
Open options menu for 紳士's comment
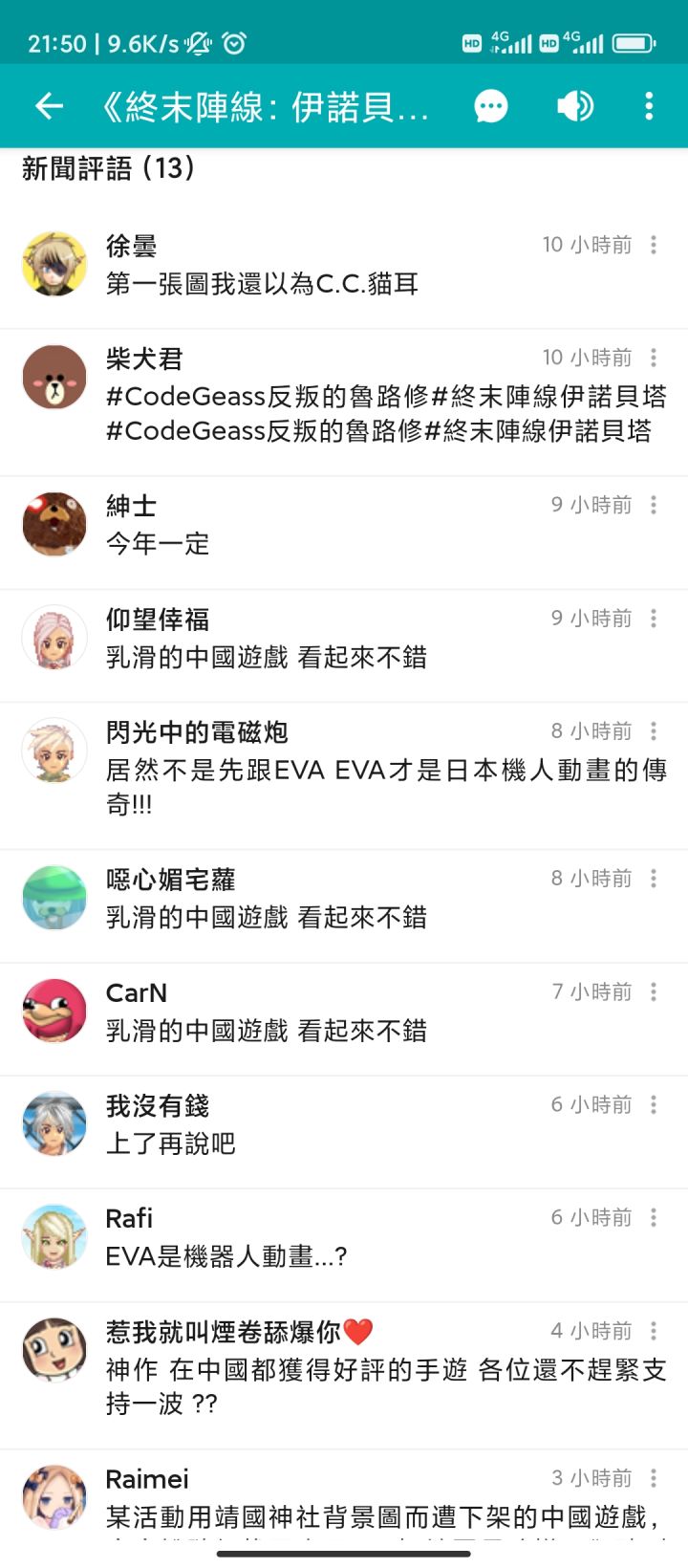tap(654, 505)
